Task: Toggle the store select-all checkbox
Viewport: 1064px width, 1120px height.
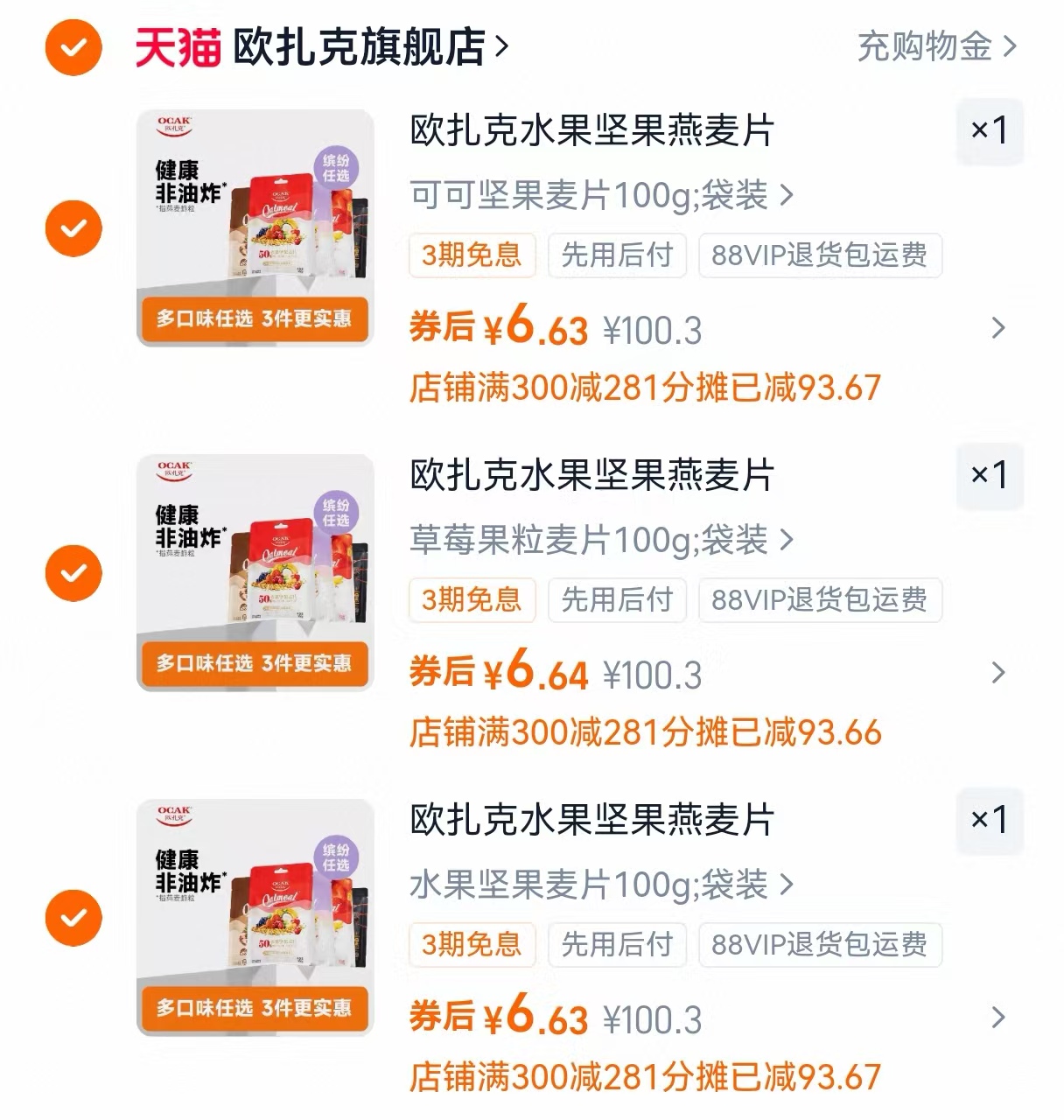Action: coord(73,49)
